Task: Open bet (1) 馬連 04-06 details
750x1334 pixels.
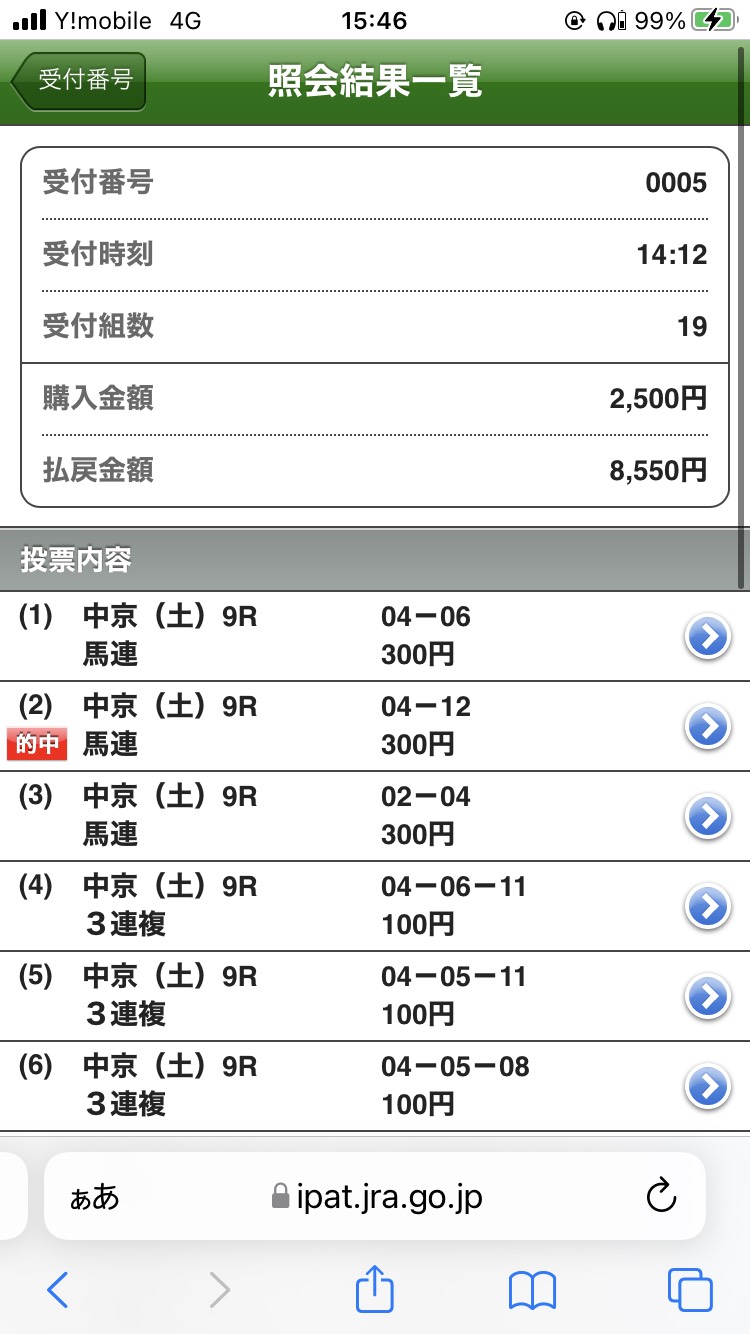Action: click(x=708, y=637)
